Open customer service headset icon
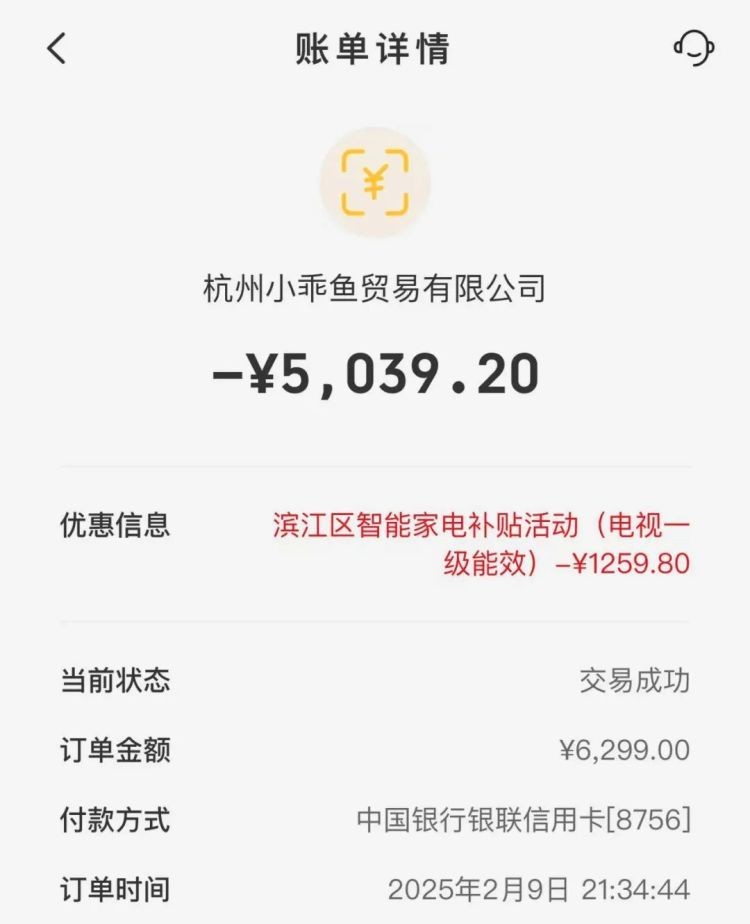750x924 pixels. pos(693,48)
